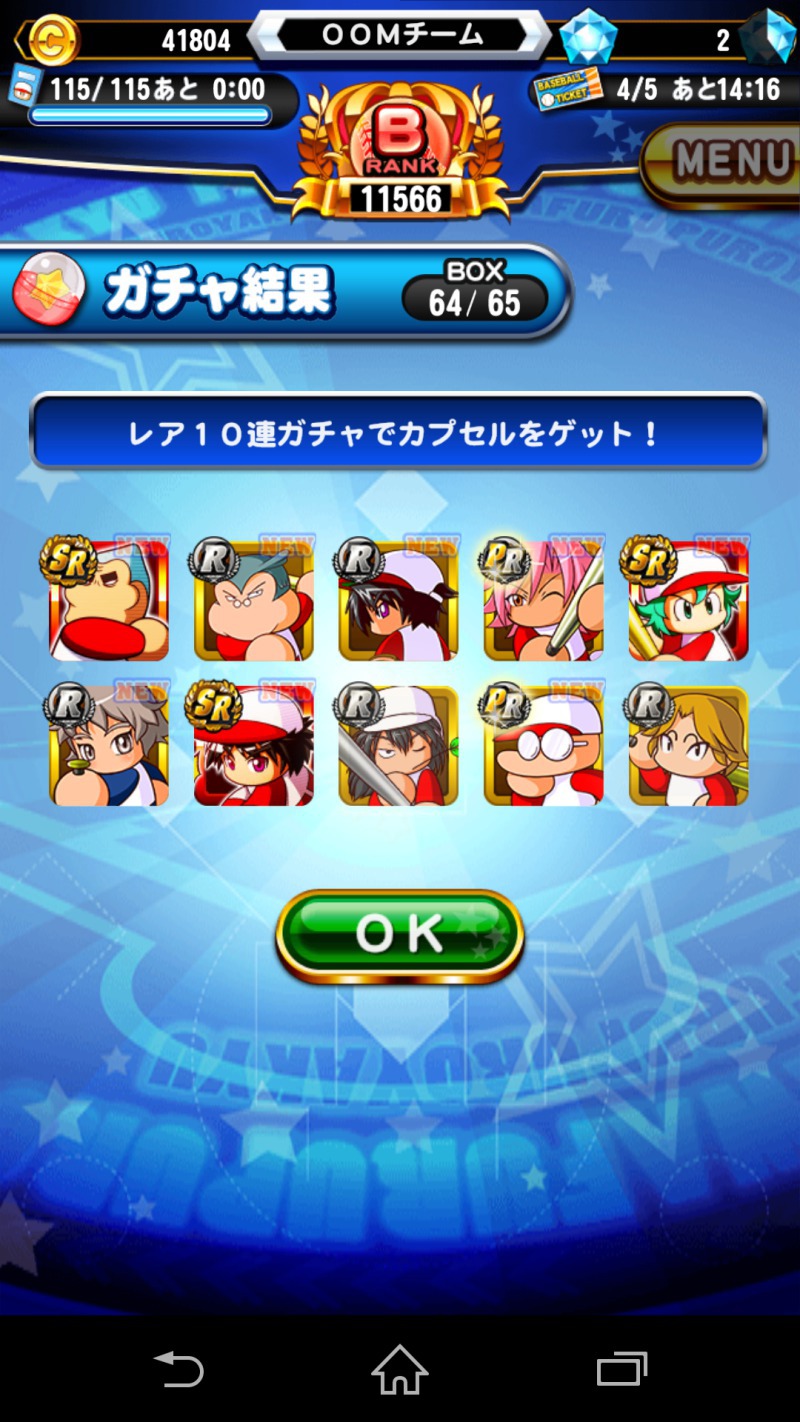Select the gray-haired R character card
Image resolution: width=800 pixels, height=1422 pixels.
tap(109, 745)
